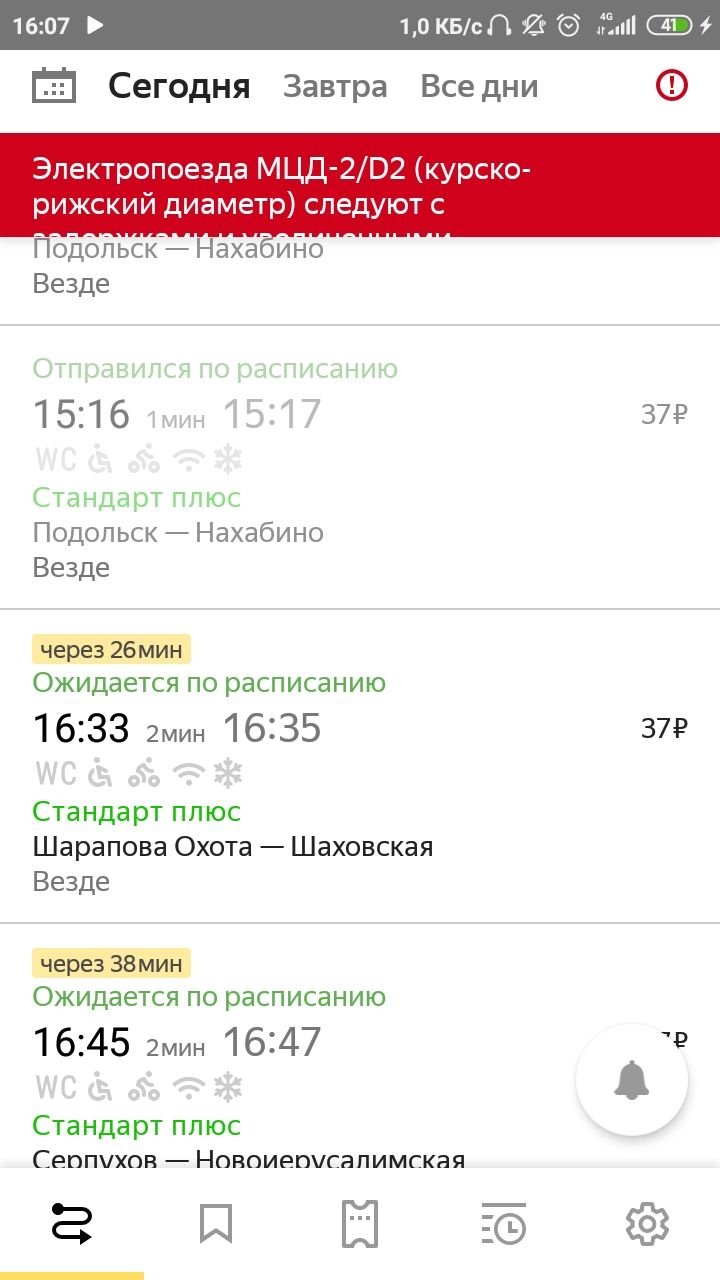The height and width of the screenshot is (1280, 720).
Task: Open the 16:45 Серпухов — Новоиерусалимская train
Action: point(360,1046)
